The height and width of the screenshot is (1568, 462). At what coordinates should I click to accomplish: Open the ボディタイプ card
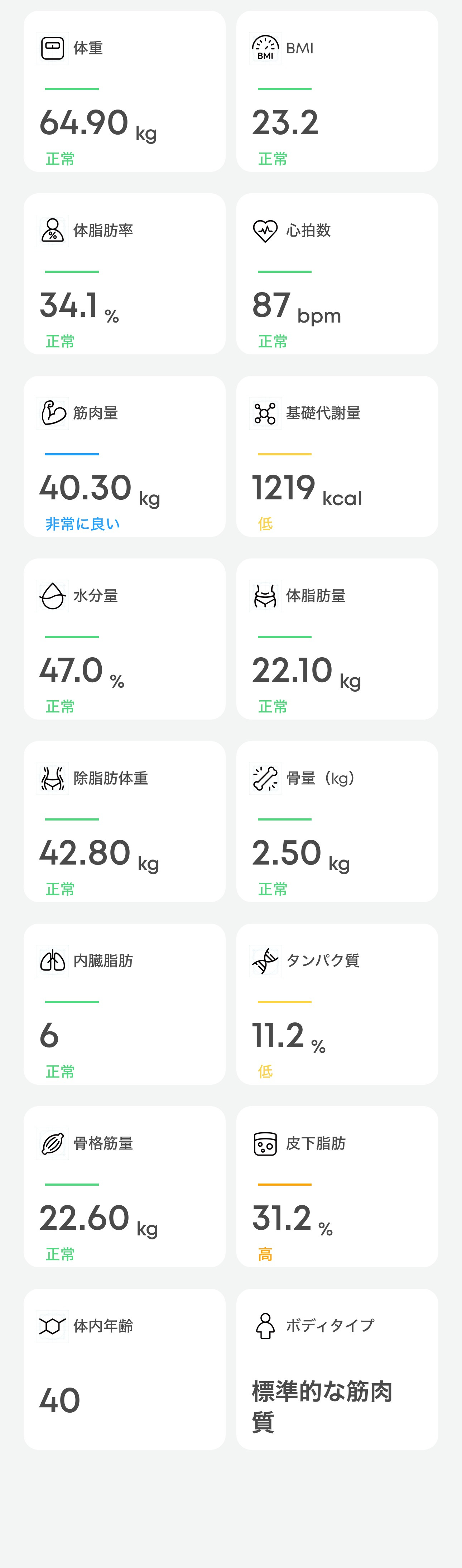[x=337, y=1370]
